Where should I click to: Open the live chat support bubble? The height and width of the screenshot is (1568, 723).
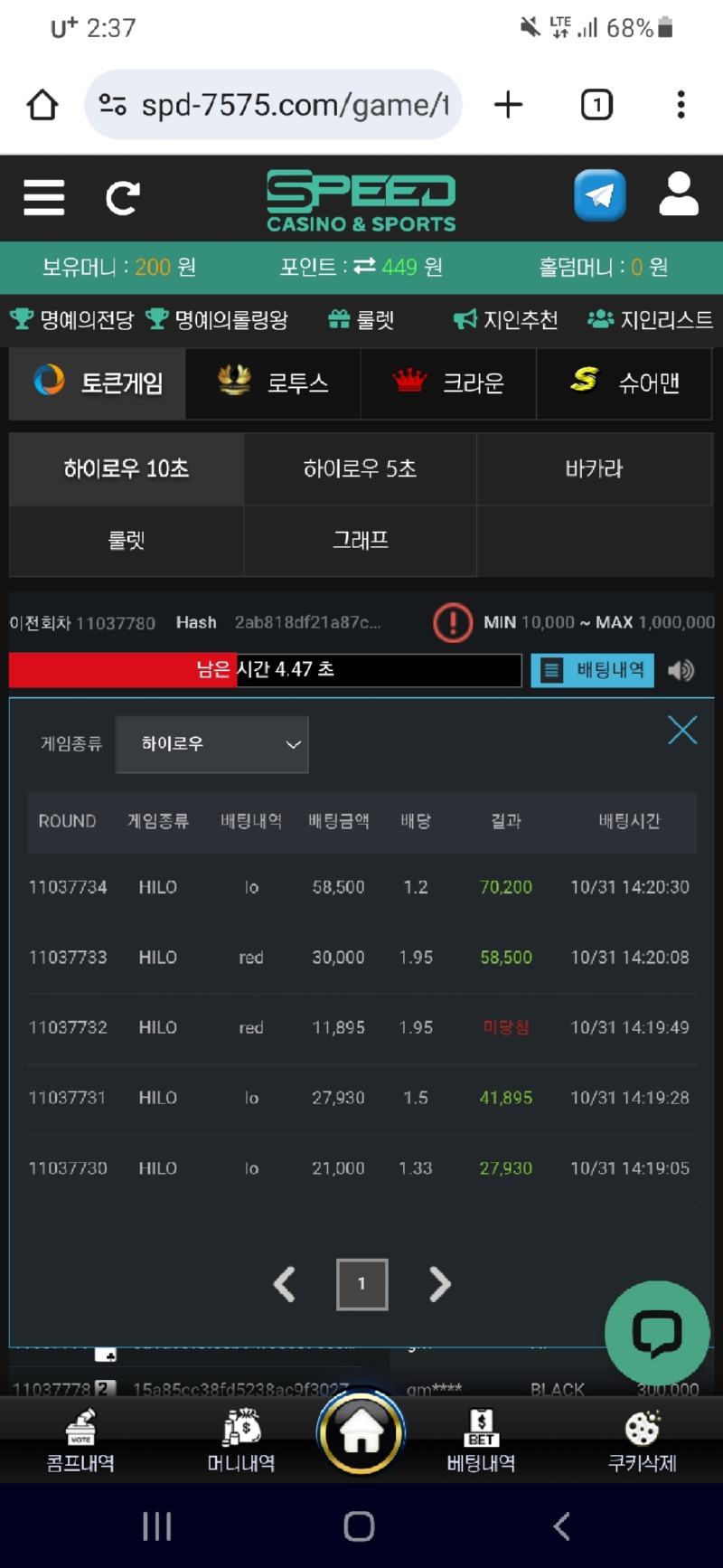coord(657,1333)
